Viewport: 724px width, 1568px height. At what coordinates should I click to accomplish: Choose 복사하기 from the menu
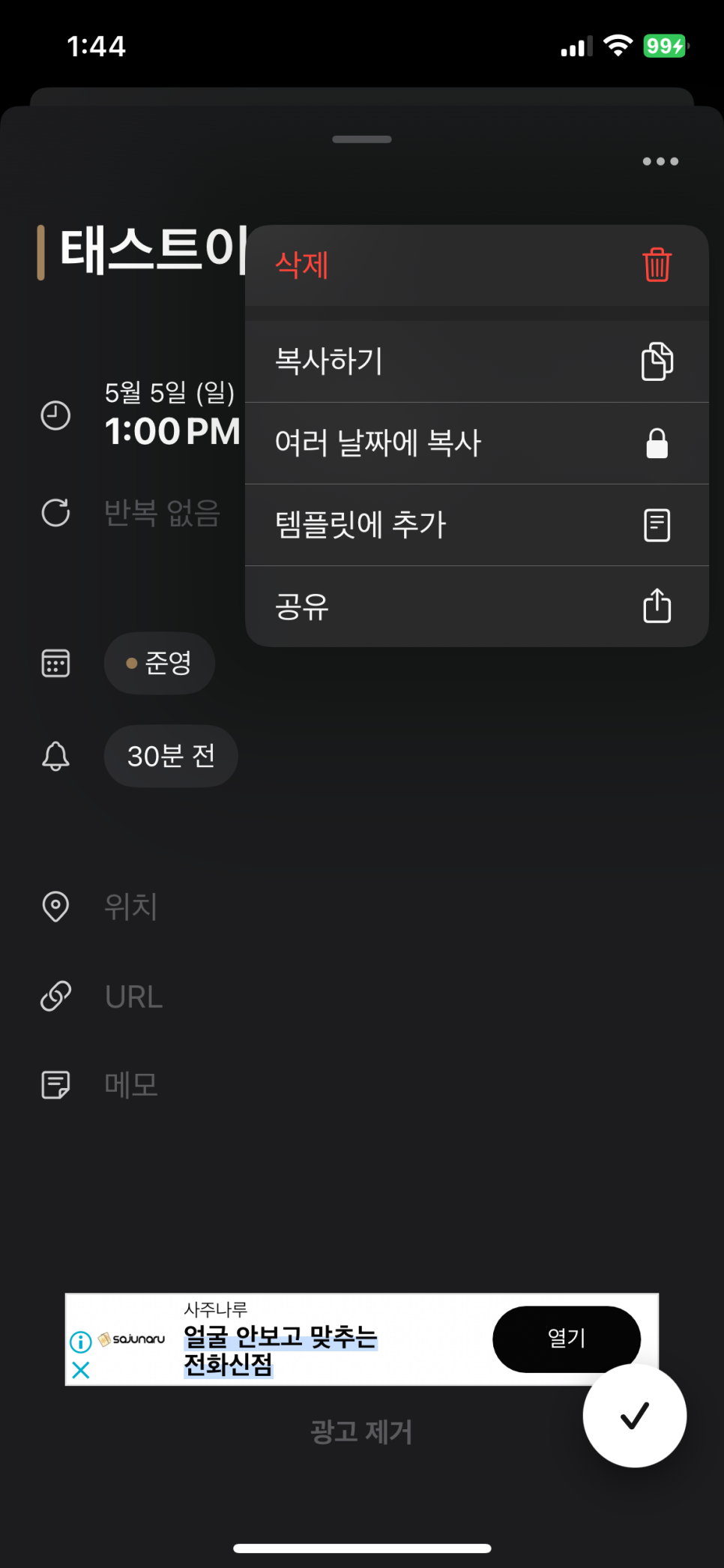click(477, 361)
